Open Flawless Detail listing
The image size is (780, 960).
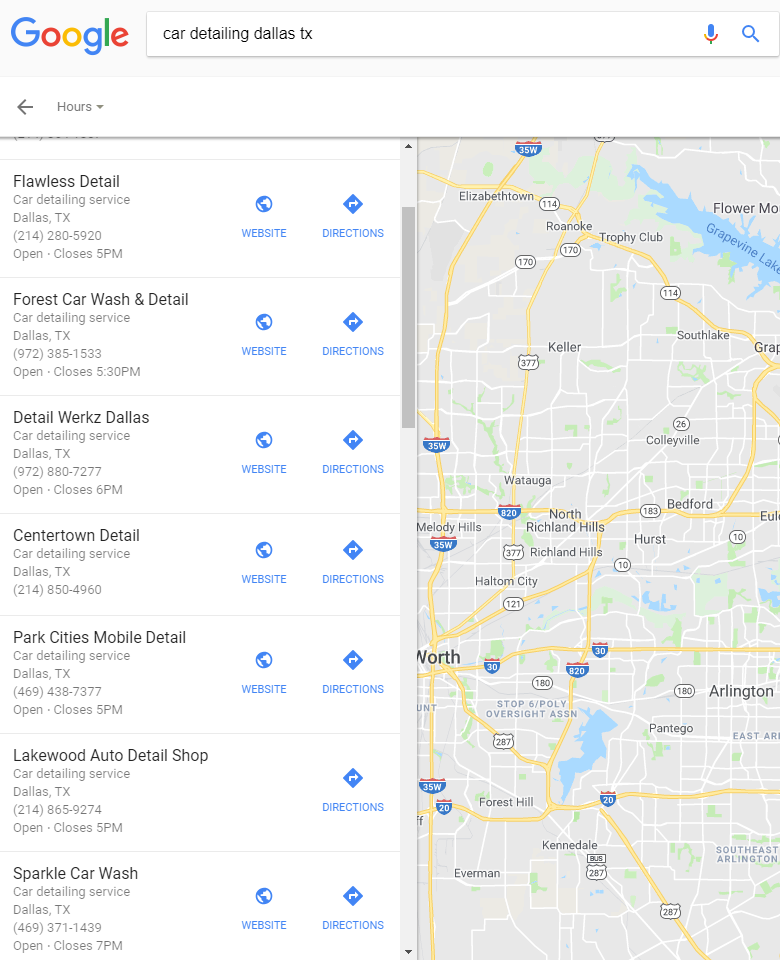click(66, 182)
